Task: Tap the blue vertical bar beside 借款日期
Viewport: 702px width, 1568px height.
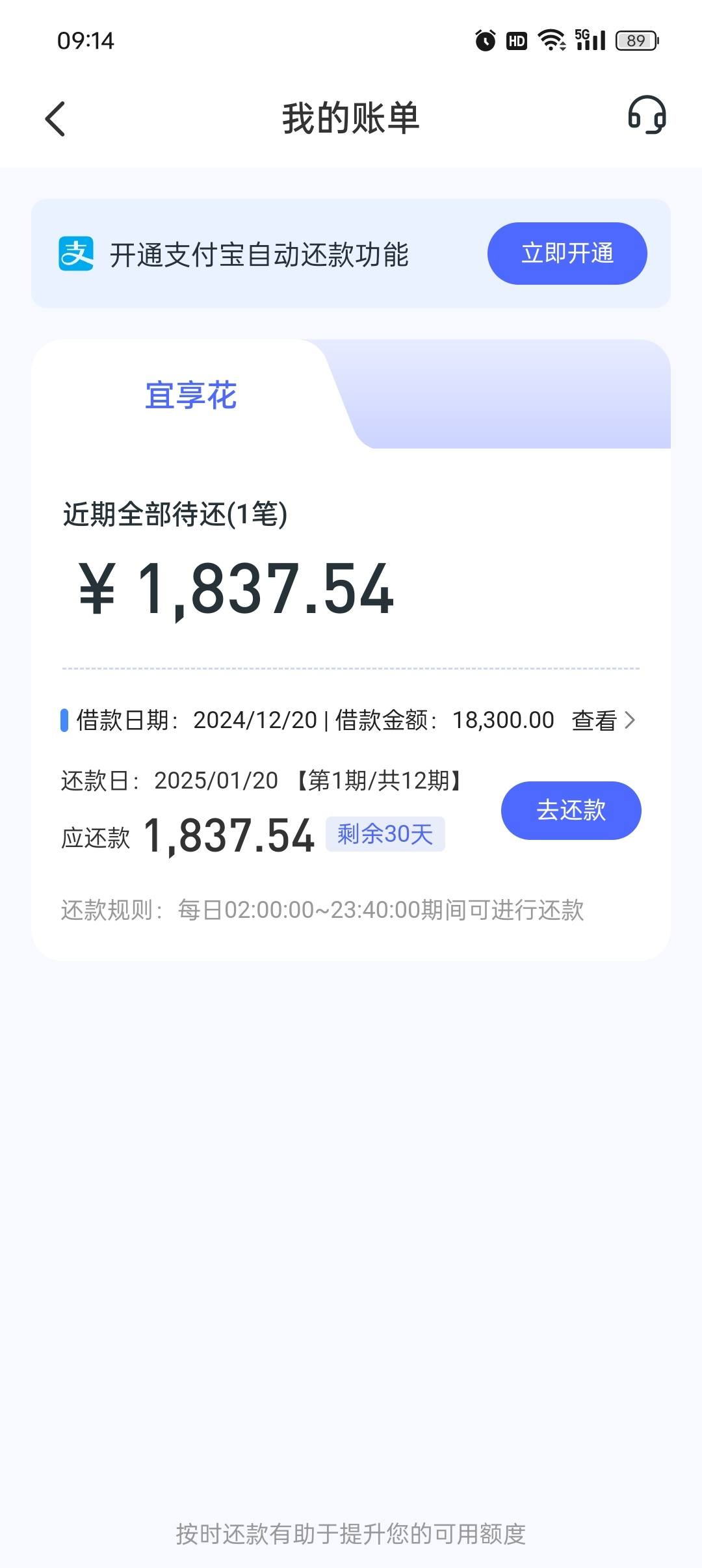Action: click(x=64, y=720)
